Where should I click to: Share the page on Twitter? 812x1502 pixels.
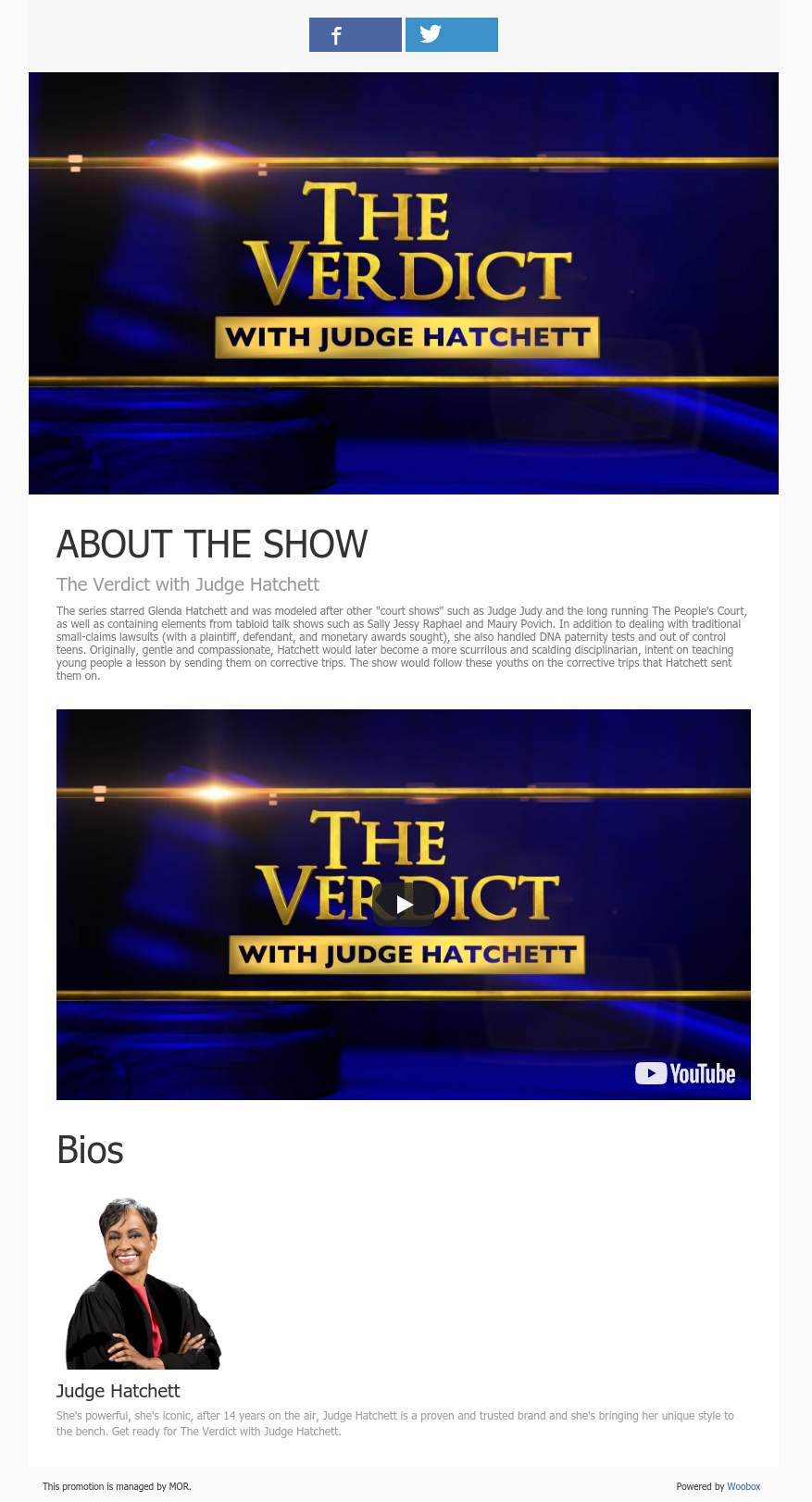(452, 35)
